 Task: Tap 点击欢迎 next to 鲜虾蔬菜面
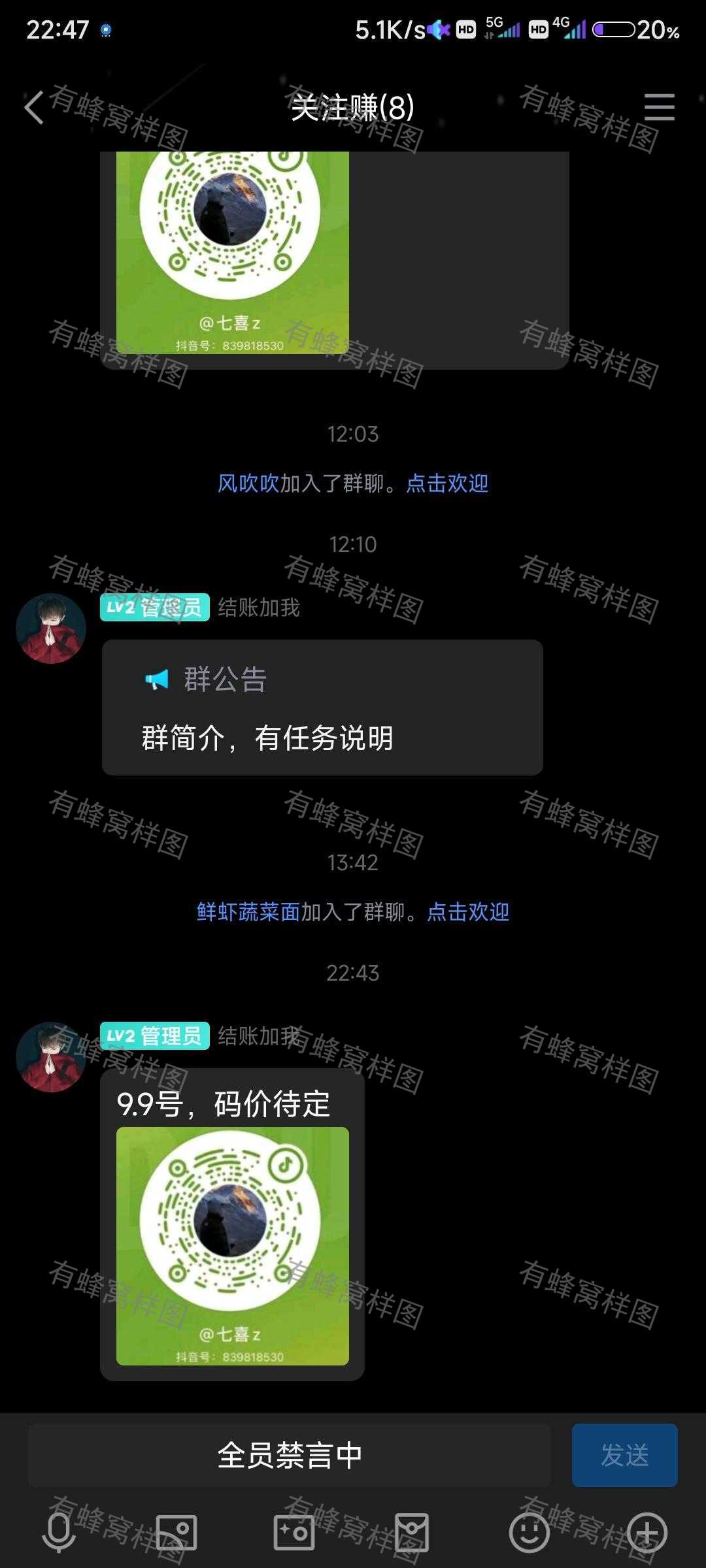[468, 912]
